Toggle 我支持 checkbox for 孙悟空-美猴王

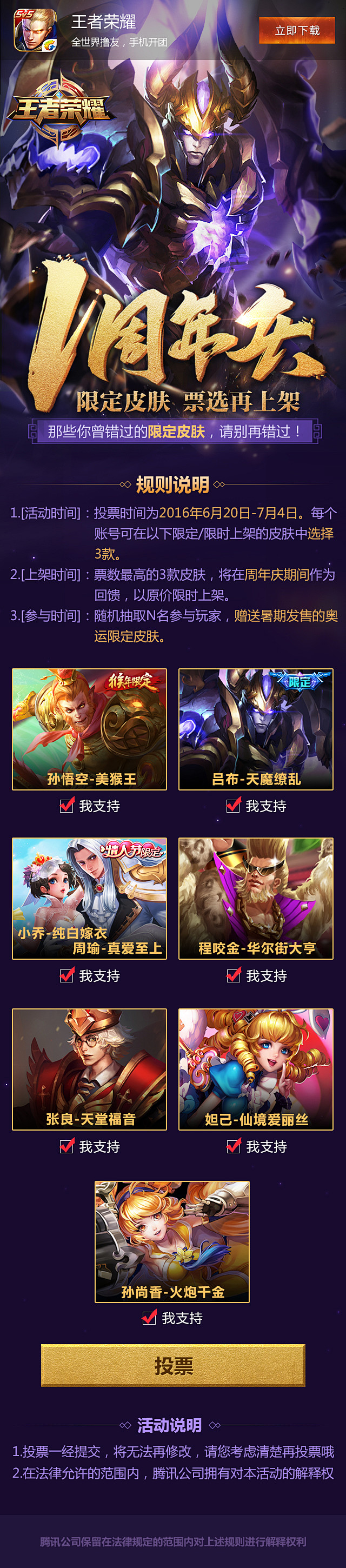[x=66, y=806]
